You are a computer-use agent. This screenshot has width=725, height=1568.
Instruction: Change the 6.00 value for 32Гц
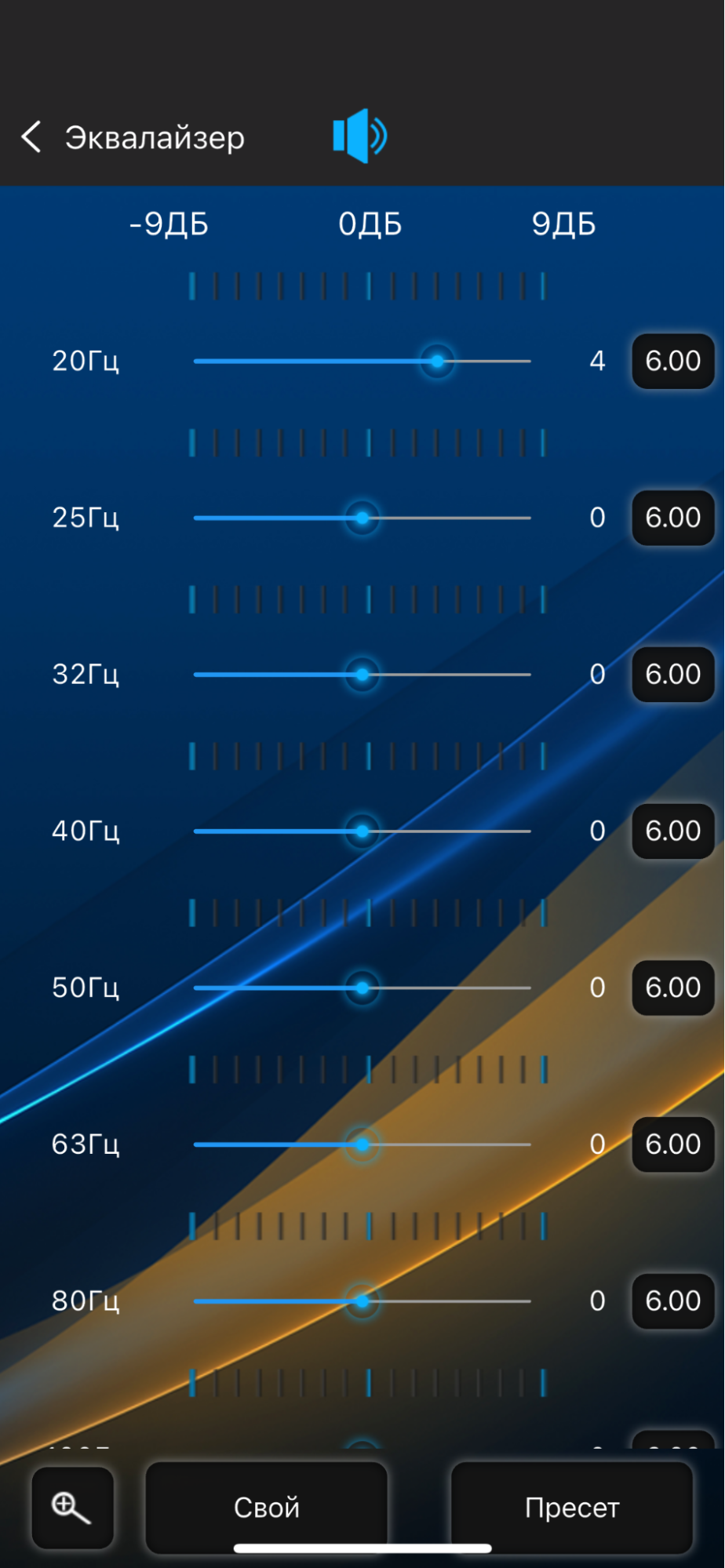[x=673, y=675]
